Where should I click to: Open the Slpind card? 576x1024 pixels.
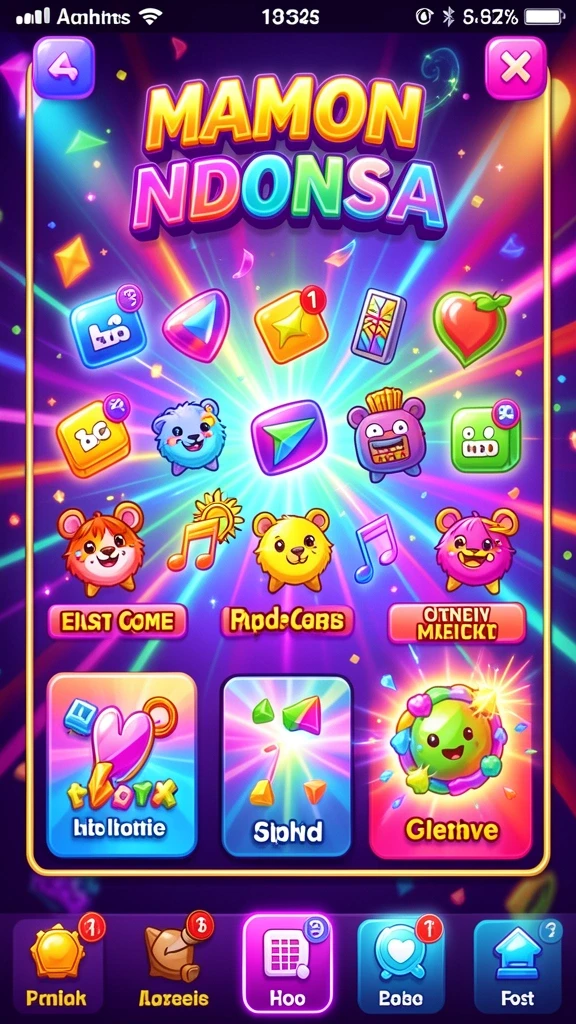(287, 765)
